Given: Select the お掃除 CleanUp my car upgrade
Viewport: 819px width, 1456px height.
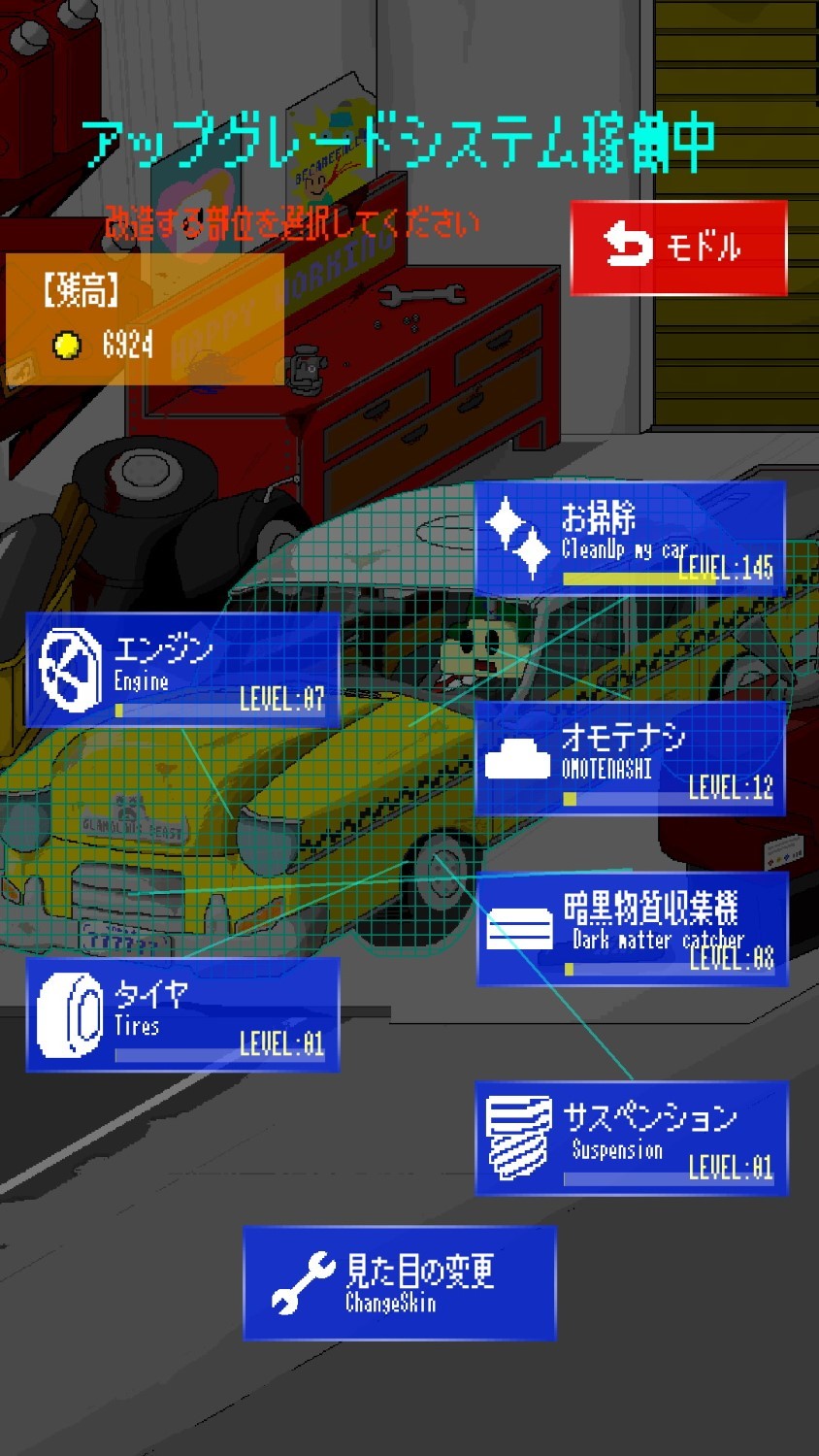Looking at the screenshot, I should 630,539.
